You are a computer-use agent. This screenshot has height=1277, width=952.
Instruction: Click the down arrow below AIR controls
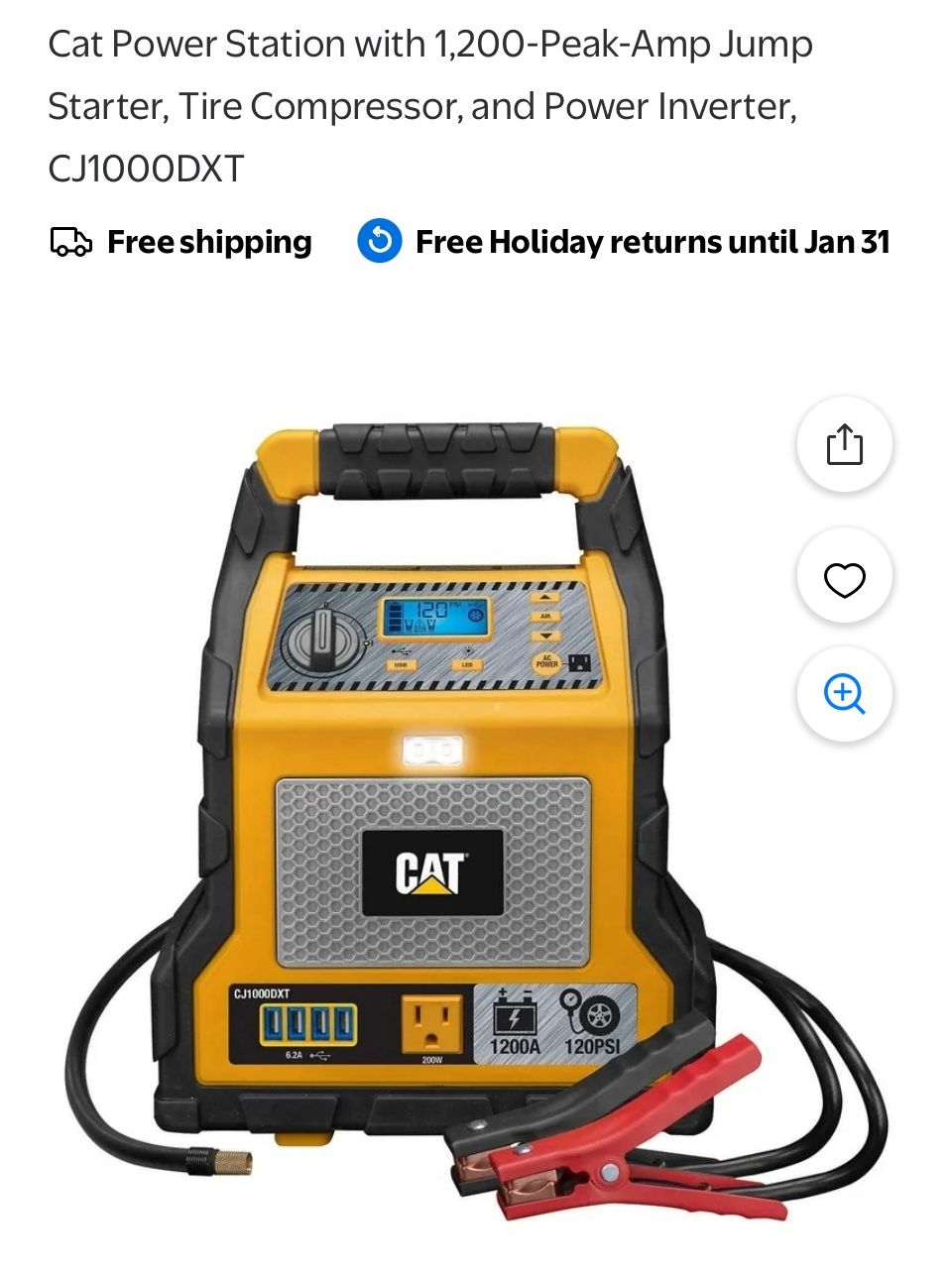click(x=544, y=638)
